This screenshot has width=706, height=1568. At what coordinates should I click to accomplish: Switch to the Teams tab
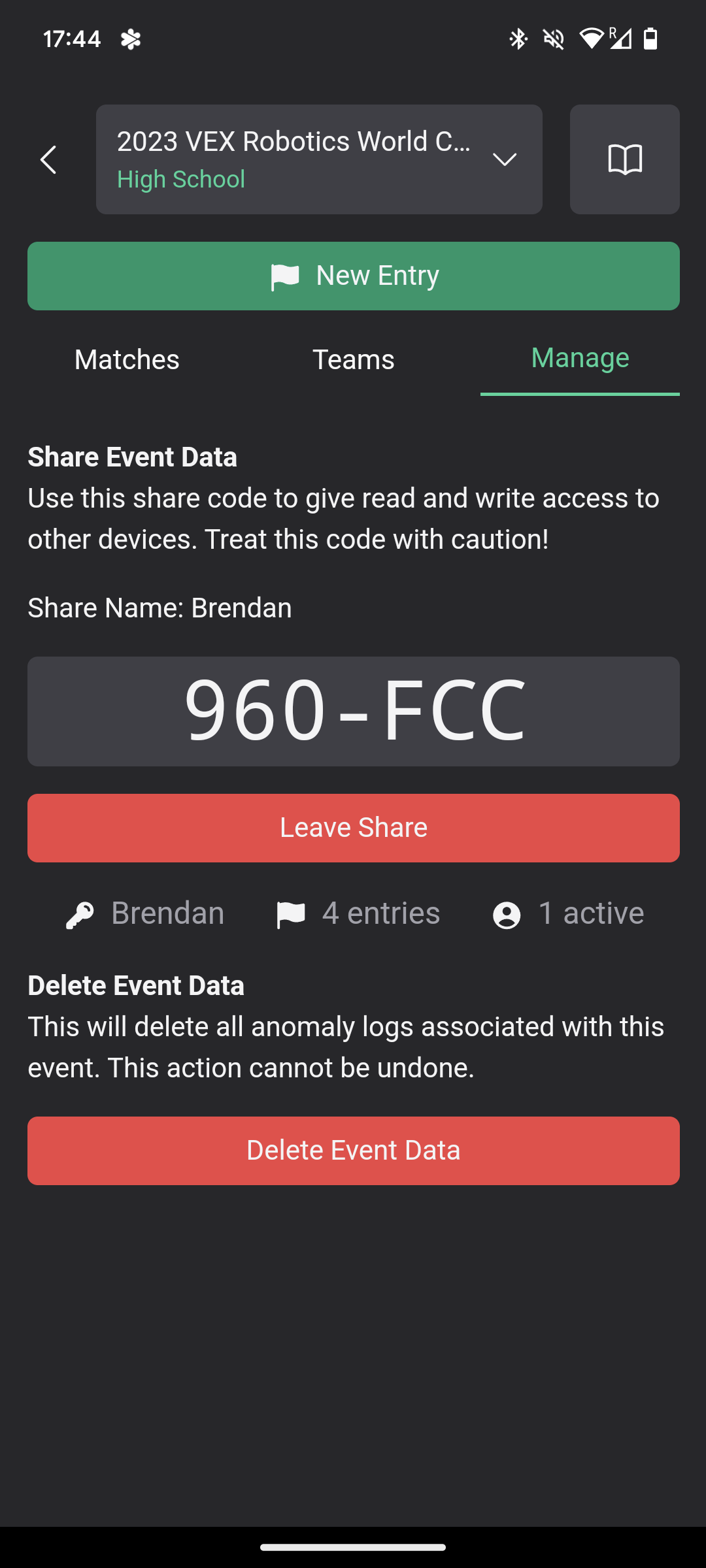[x=354, y=359]
